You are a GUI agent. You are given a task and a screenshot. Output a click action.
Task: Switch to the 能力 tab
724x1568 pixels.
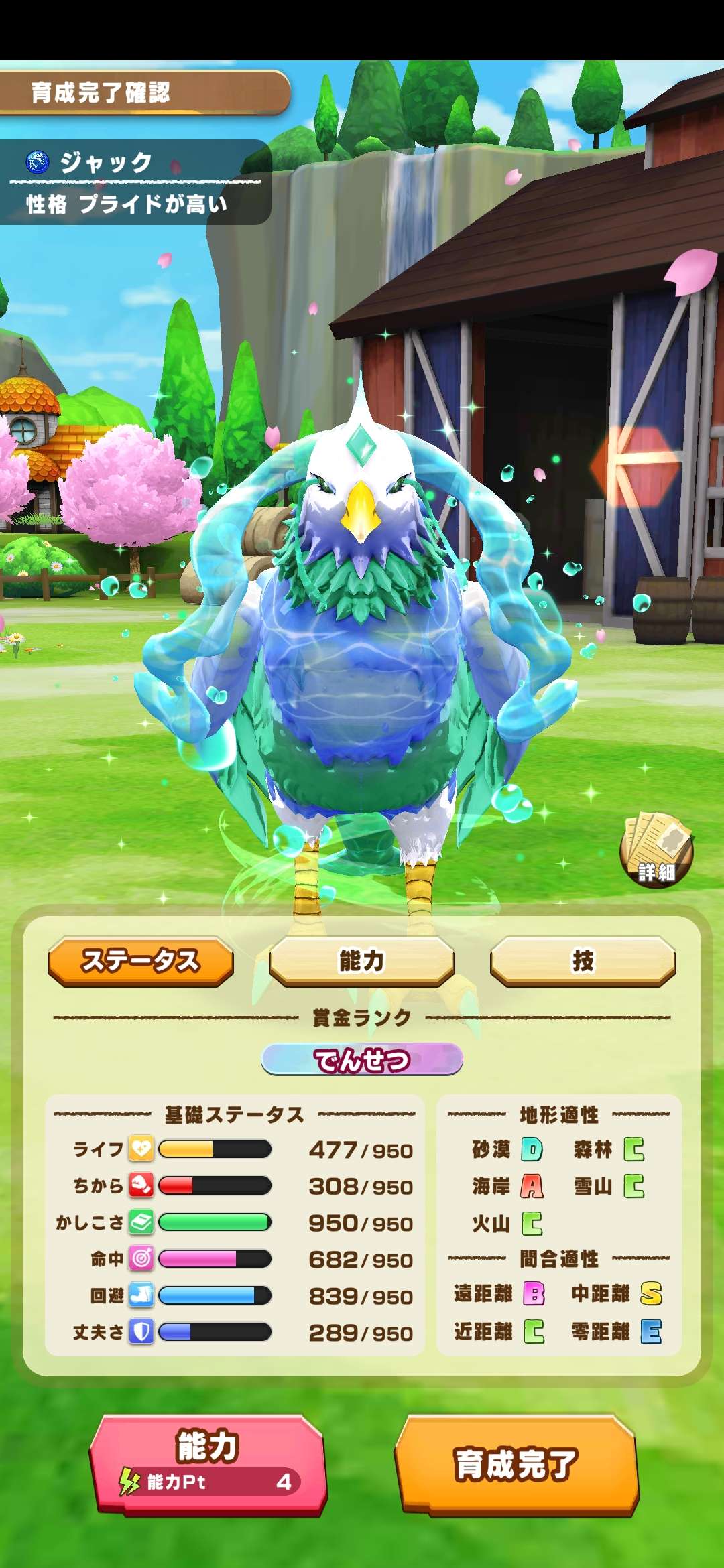[x=362, y=961]
